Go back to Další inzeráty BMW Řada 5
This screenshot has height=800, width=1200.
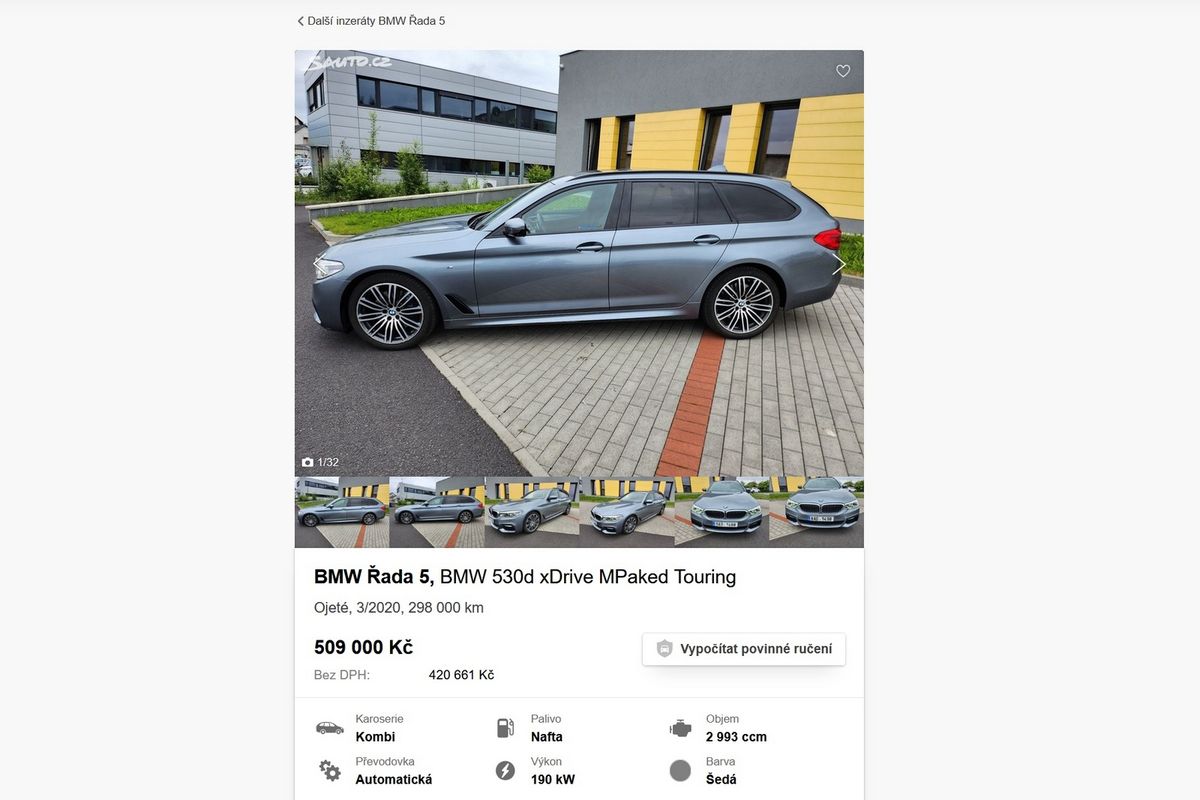371,21
